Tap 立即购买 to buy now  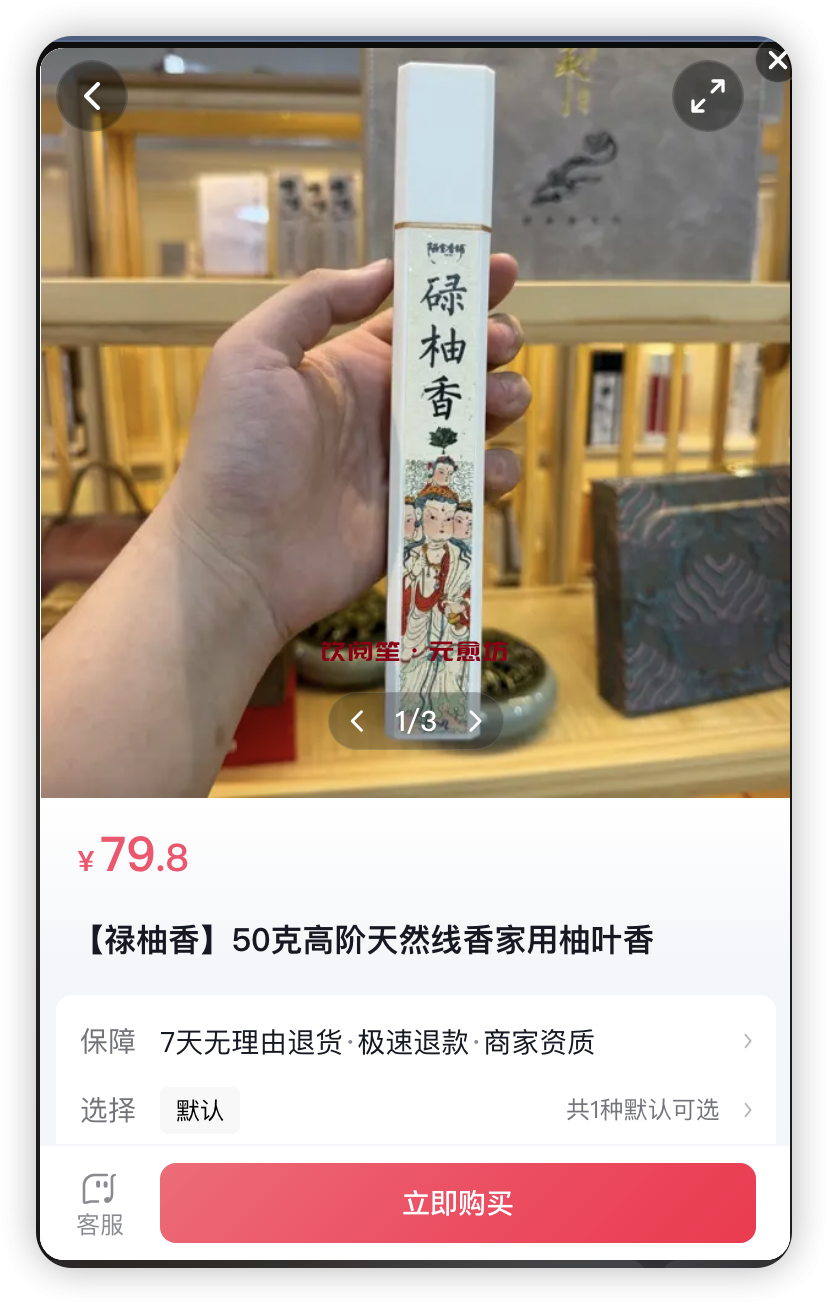click(457, 1203)
